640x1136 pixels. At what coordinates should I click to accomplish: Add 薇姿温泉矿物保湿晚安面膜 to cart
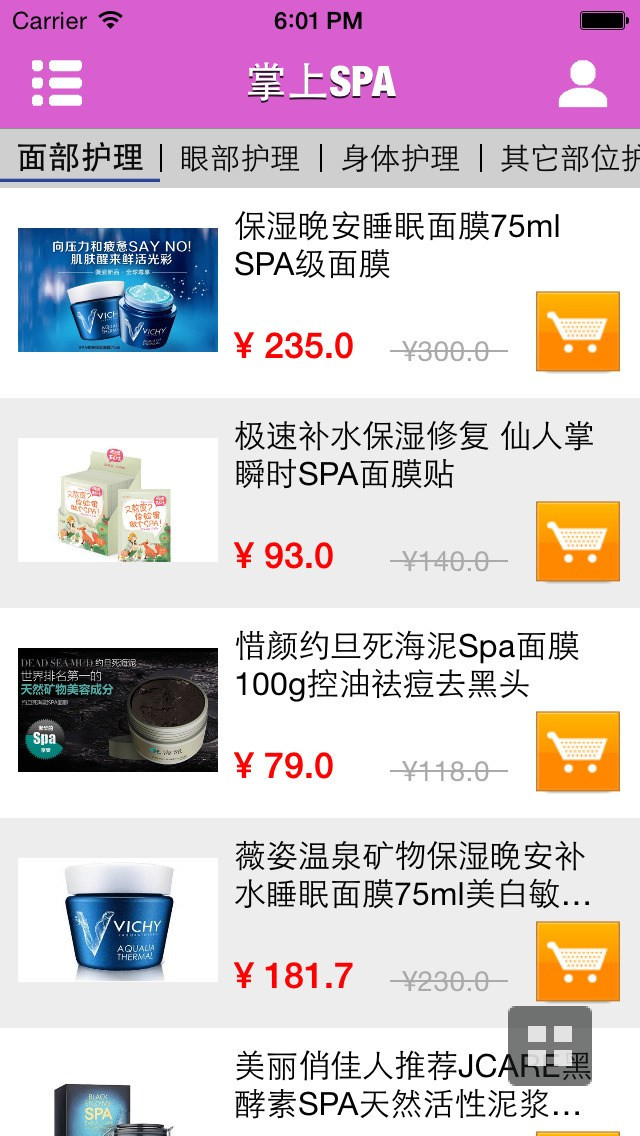point(577,961)
